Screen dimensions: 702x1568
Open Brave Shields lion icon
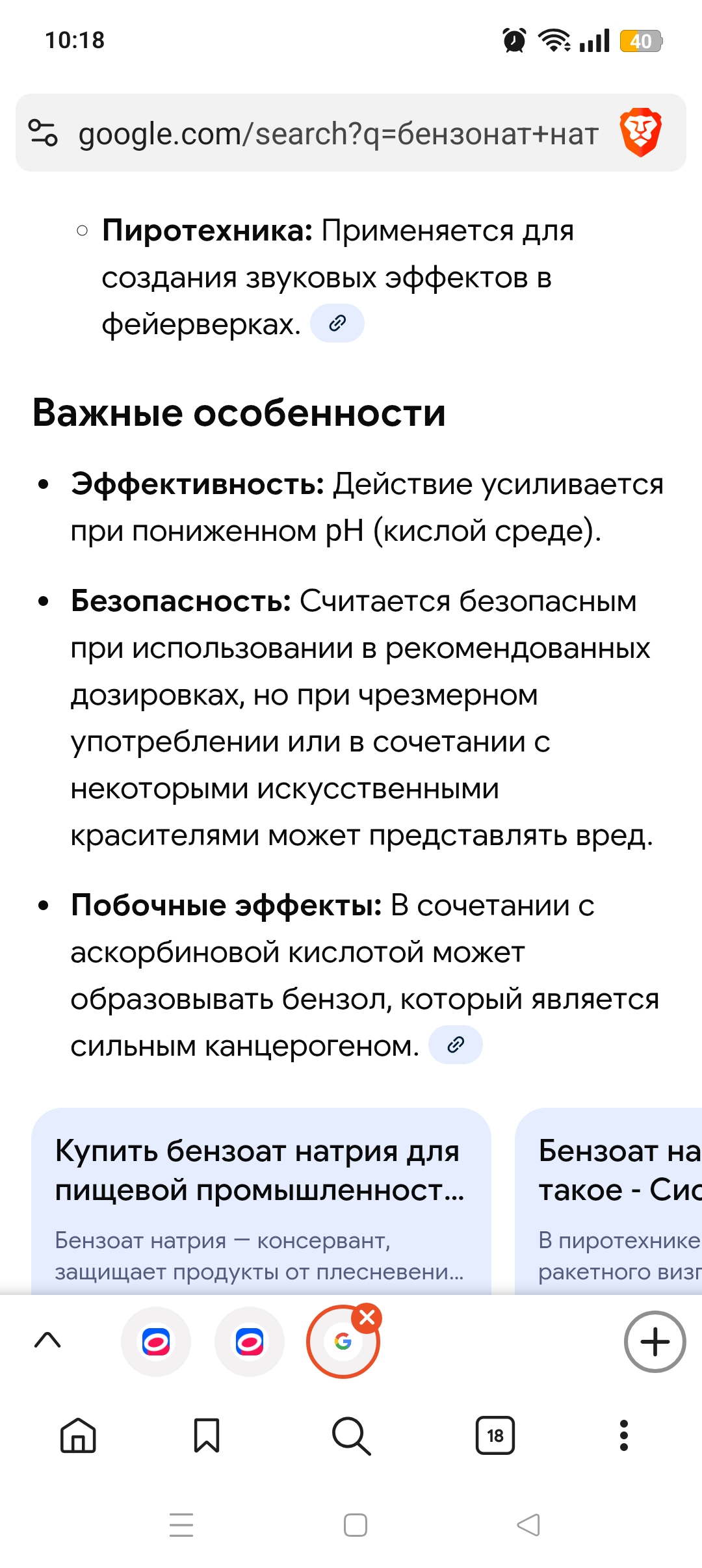pyautogui.click(x=640, y=133)
